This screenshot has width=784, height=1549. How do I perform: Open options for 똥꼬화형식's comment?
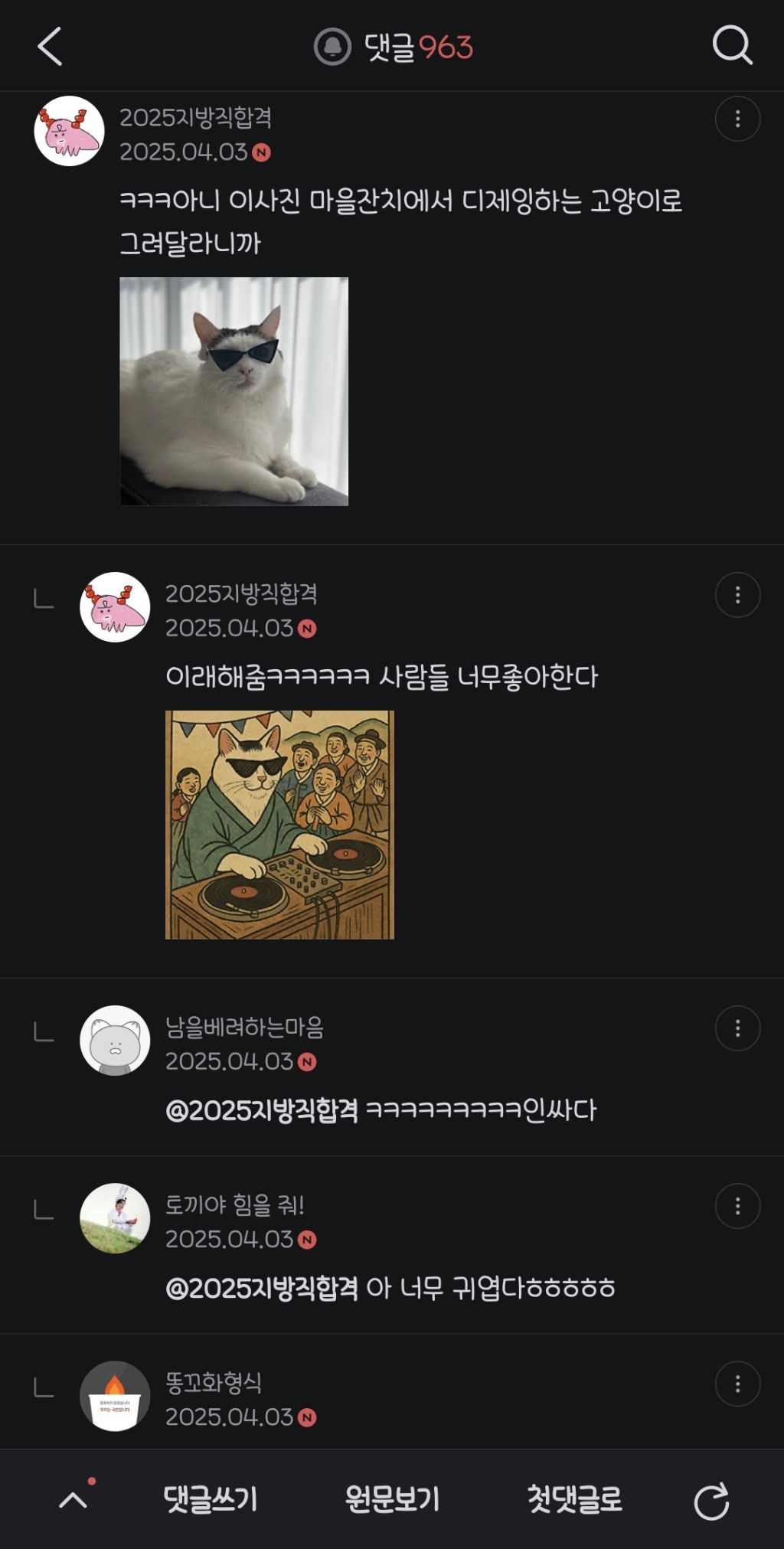coord(737,1384)
